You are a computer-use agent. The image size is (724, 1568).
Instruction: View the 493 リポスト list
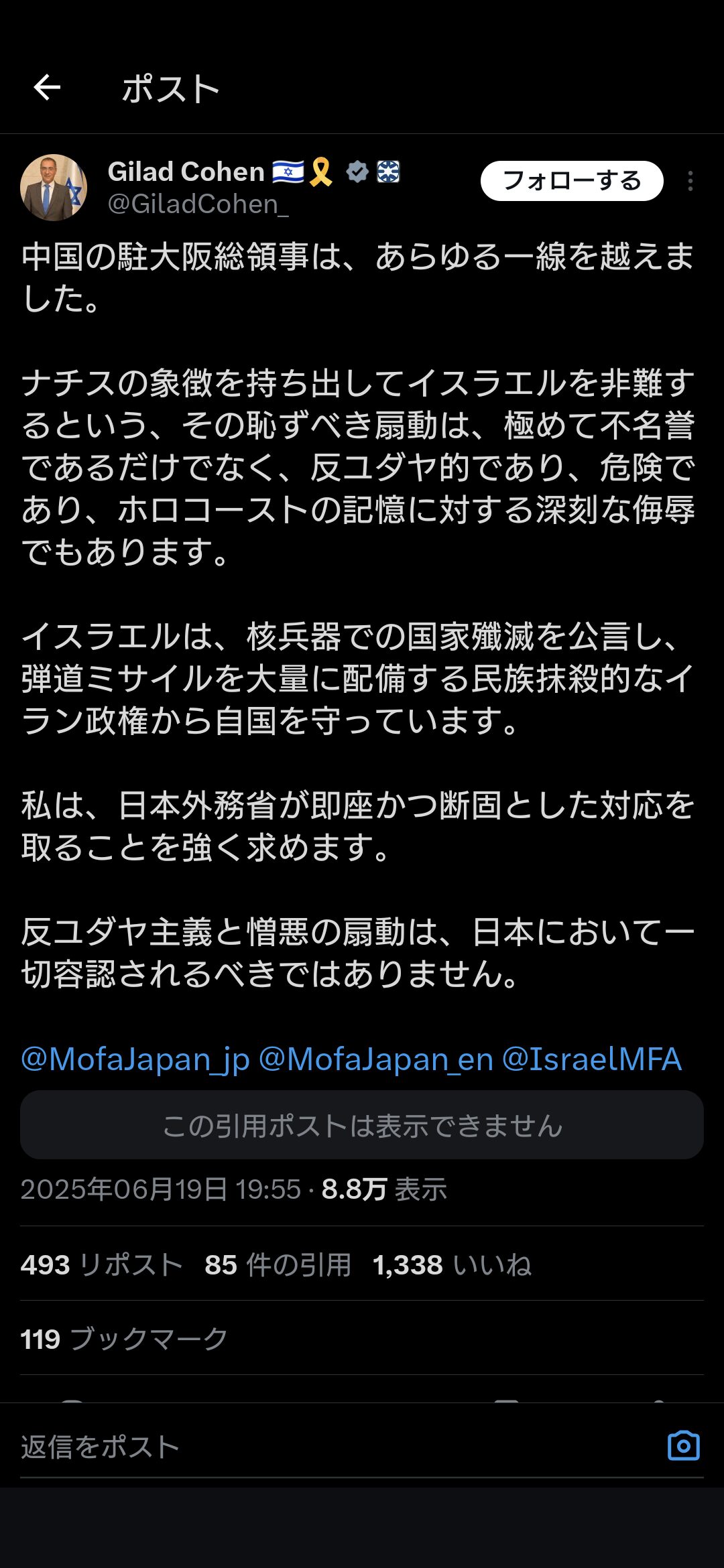coord(102,1265)
